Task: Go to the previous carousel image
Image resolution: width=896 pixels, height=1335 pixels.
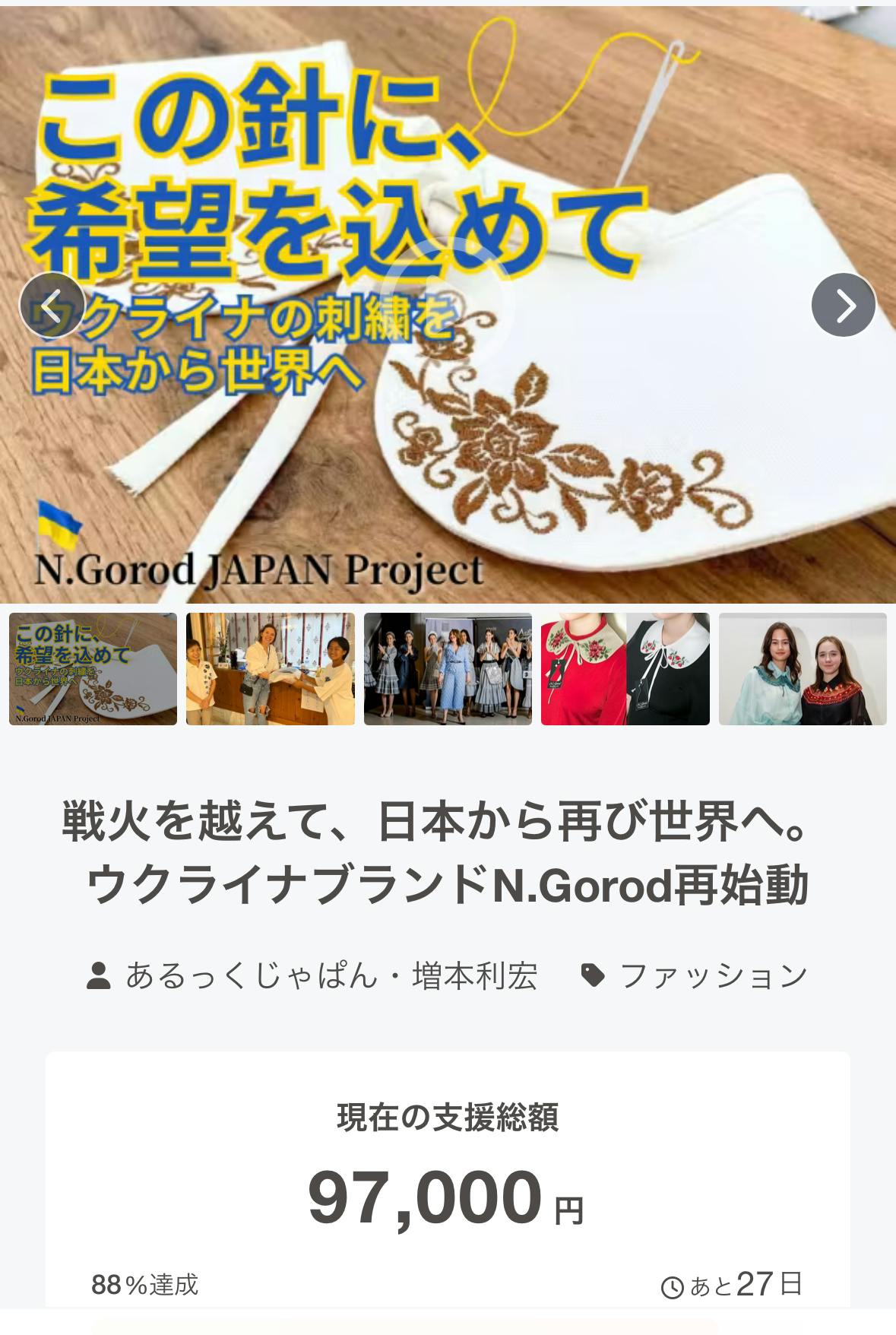Action: pos(52,306)
